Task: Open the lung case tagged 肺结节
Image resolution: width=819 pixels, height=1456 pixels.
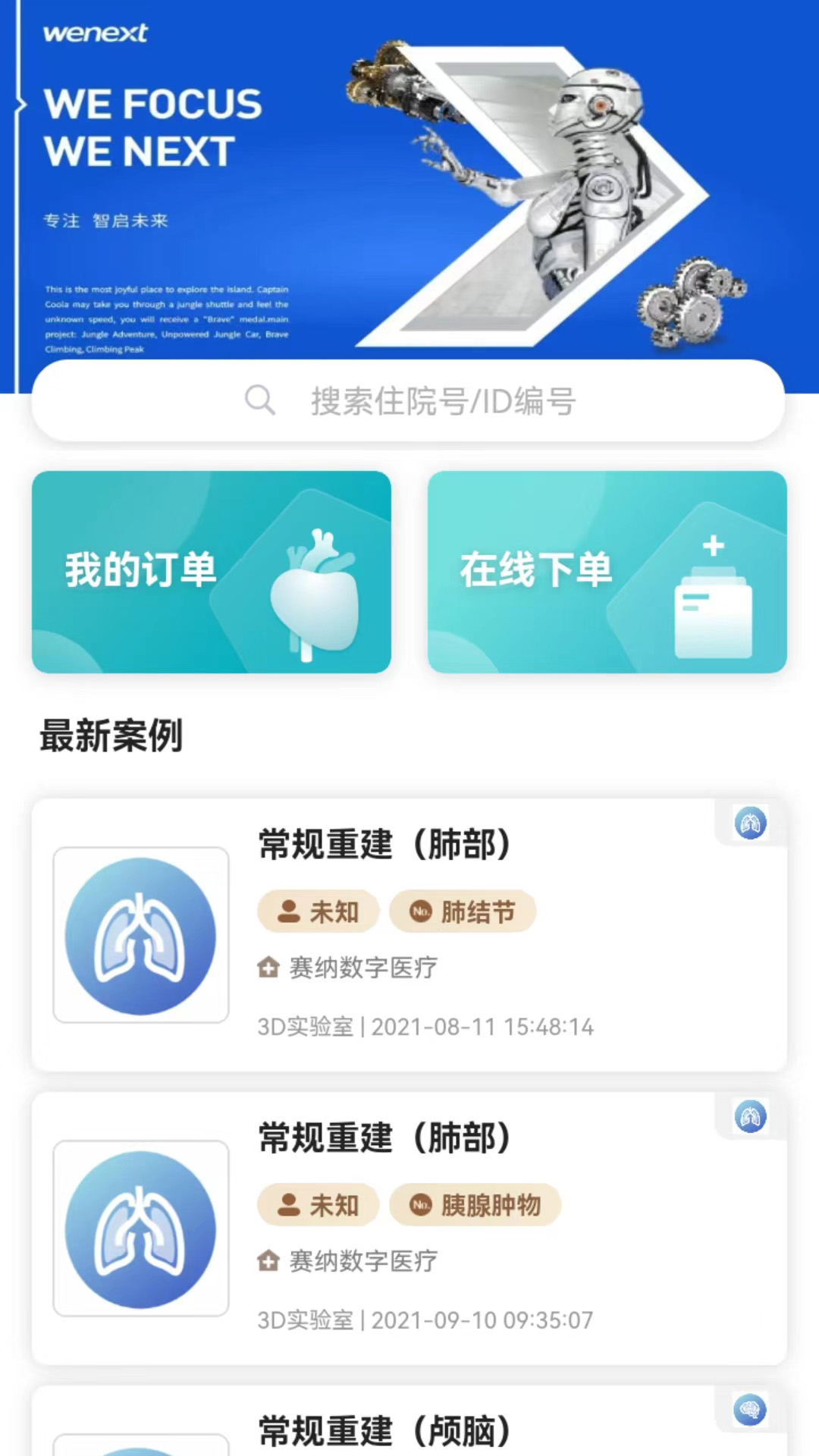Action: [409, 934]
